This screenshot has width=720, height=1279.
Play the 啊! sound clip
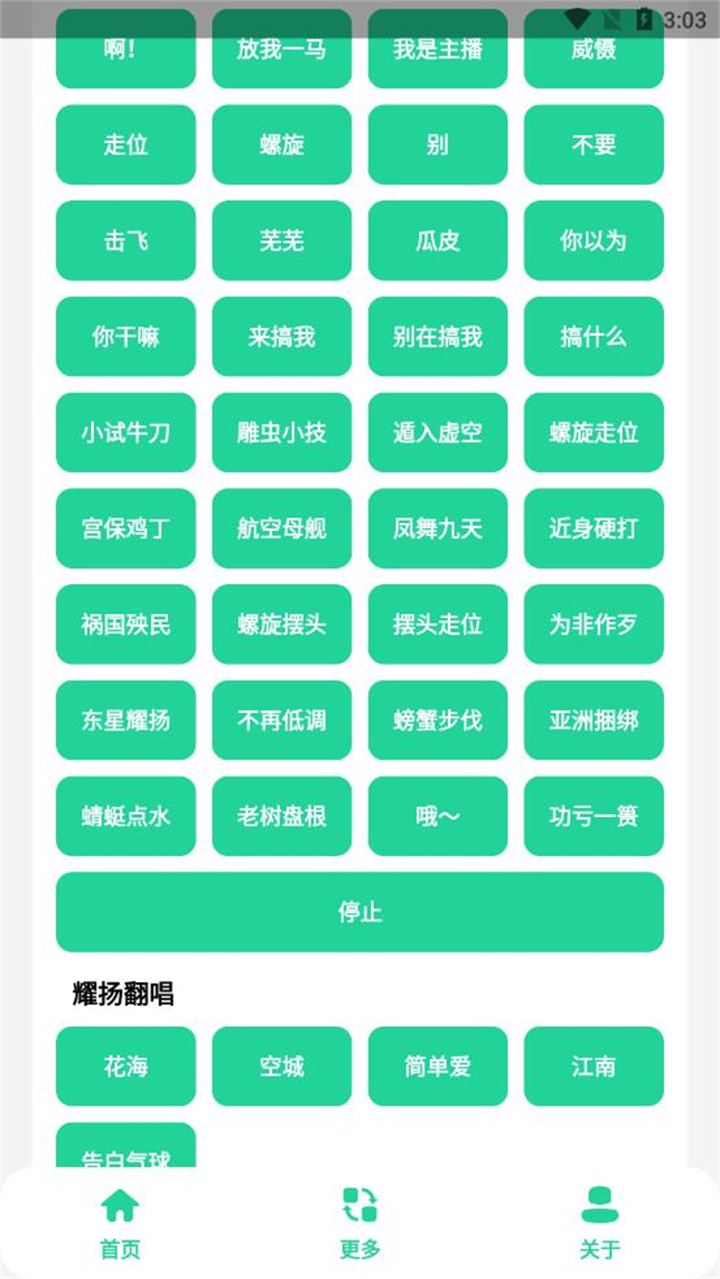125,49
